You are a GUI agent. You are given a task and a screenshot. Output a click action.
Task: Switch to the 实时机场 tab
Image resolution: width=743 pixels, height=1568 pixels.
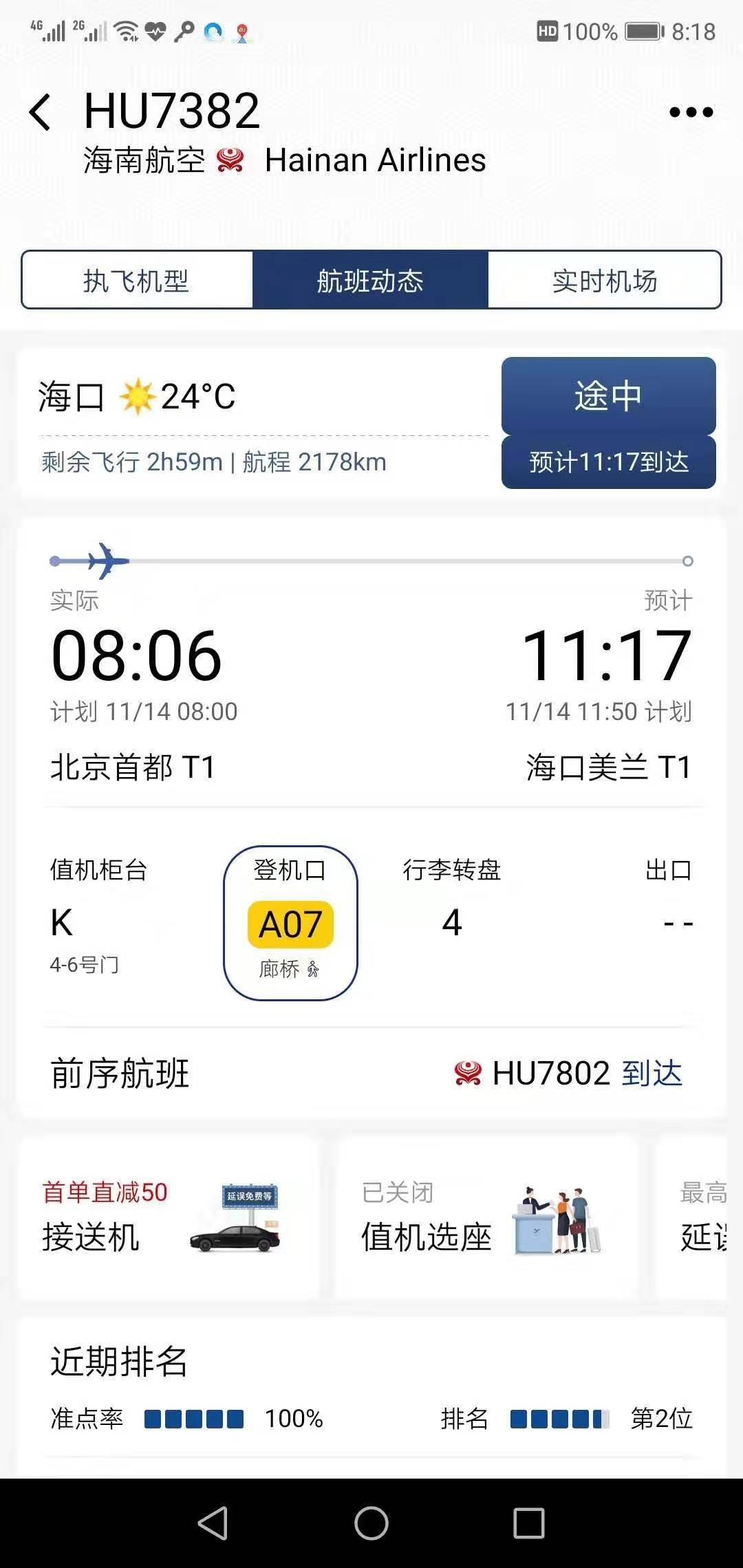604,281
